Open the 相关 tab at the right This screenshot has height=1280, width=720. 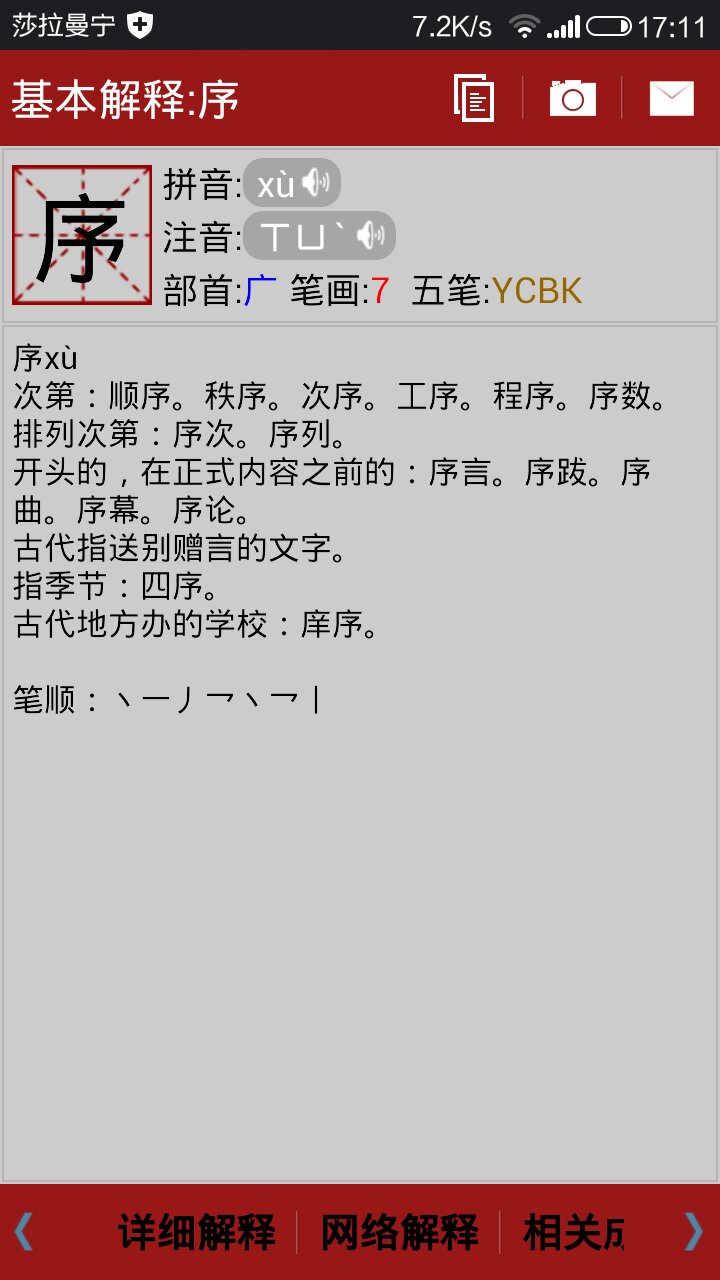[x=572, y=1232]
